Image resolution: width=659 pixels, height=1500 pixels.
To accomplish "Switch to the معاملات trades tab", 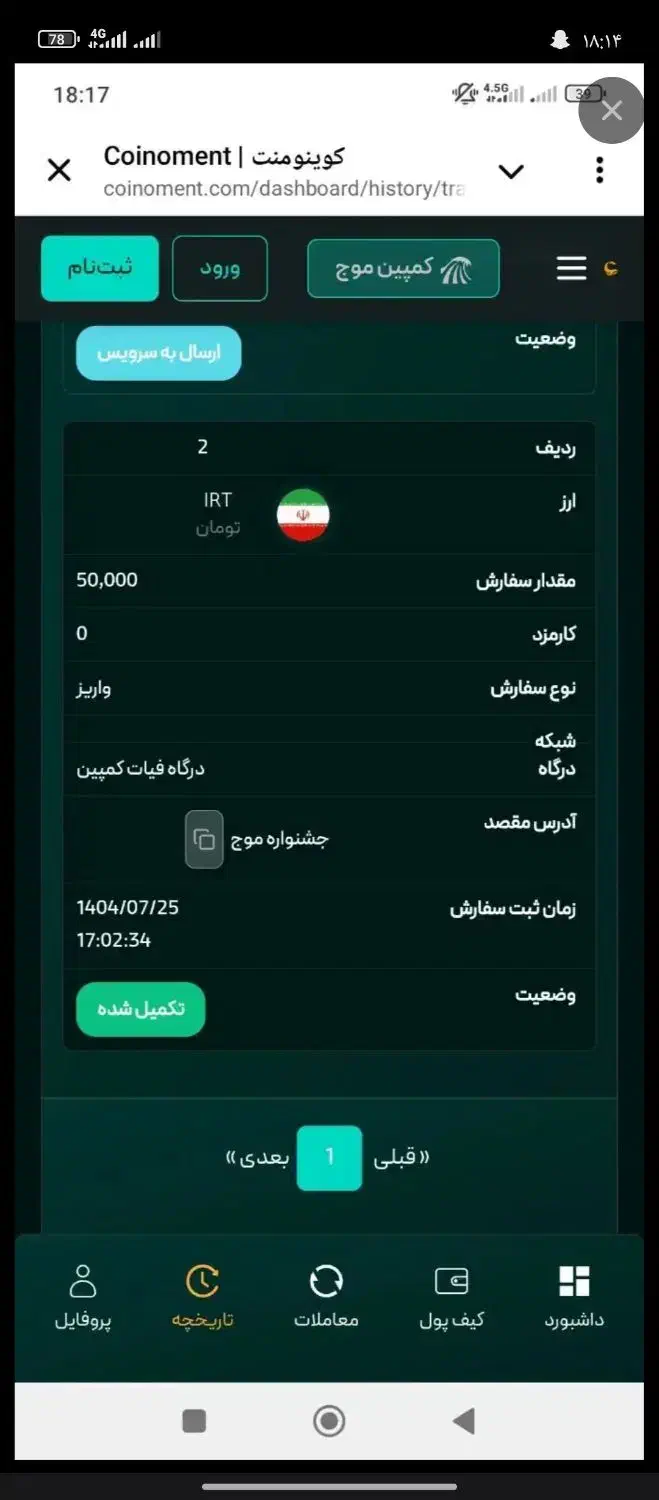I will (x=326, y=1297).
